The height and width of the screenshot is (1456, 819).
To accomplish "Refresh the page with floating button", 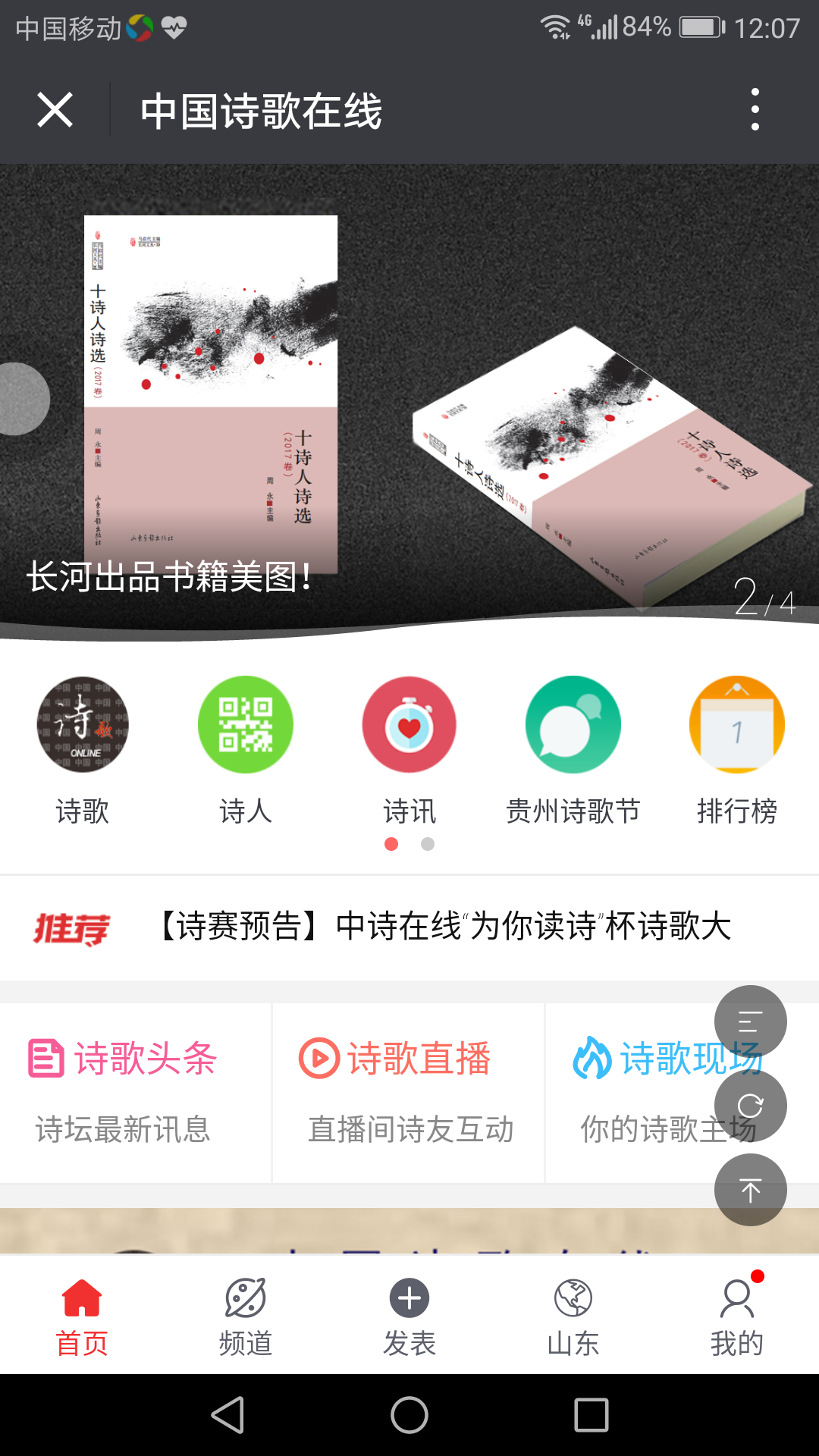I will click(x=750, y=1106).
